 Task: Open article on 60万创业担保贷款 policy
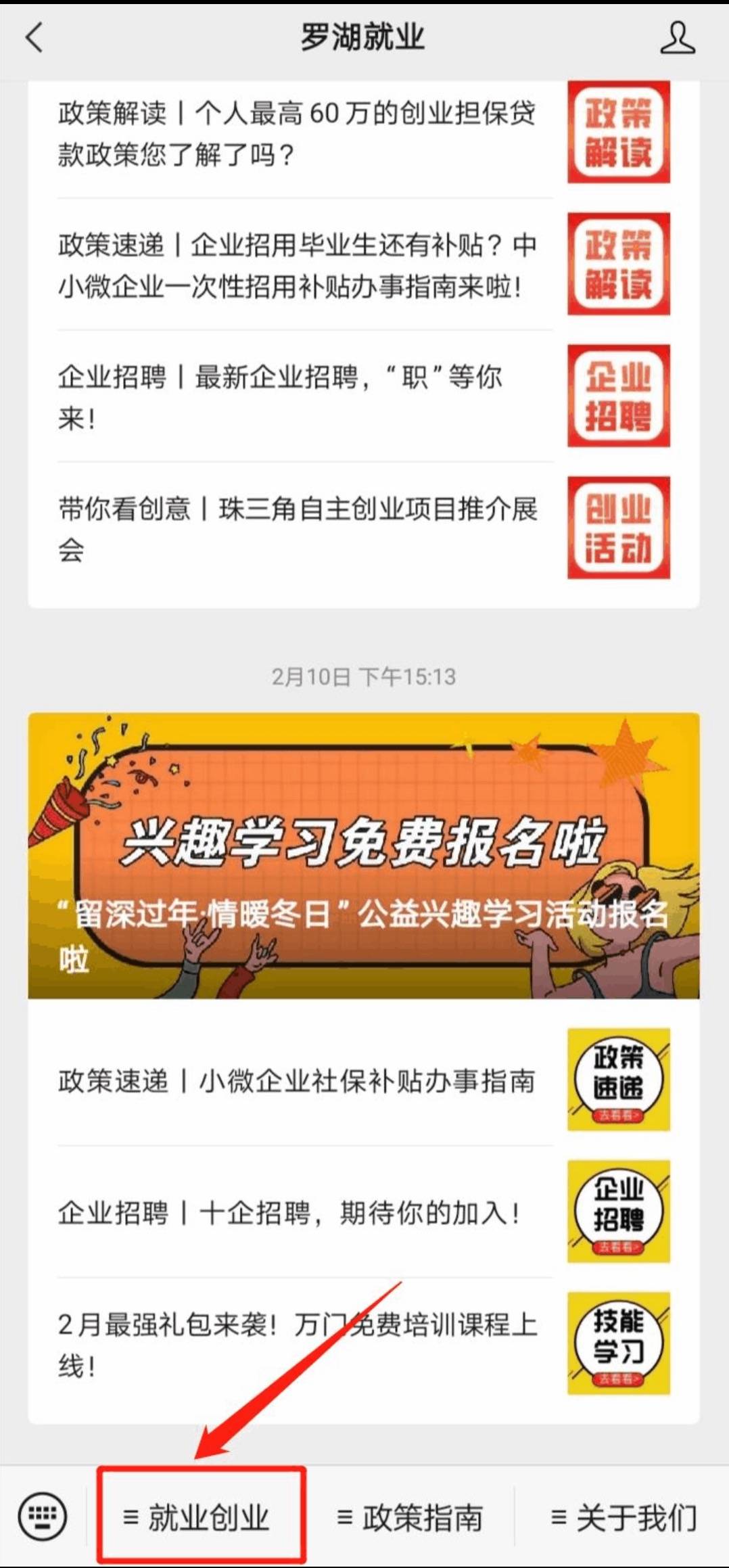pyautogui.click(x=364, y=133)
